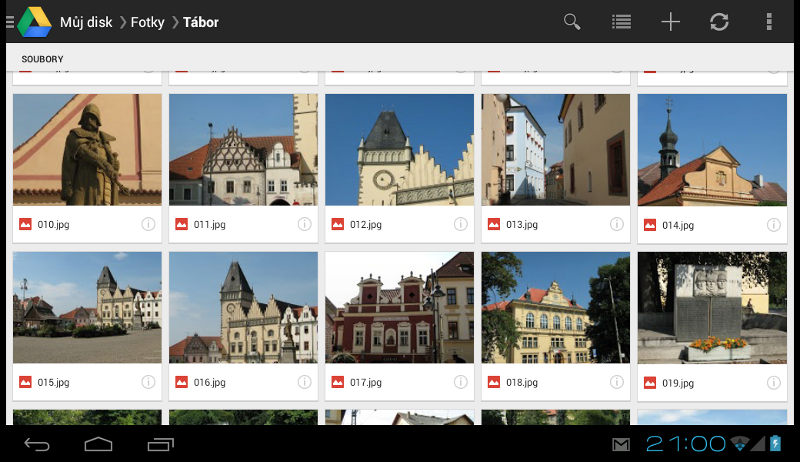This screenshot has width=800, height=462.
Task: Switch to list view
Action: coord(622,21)
